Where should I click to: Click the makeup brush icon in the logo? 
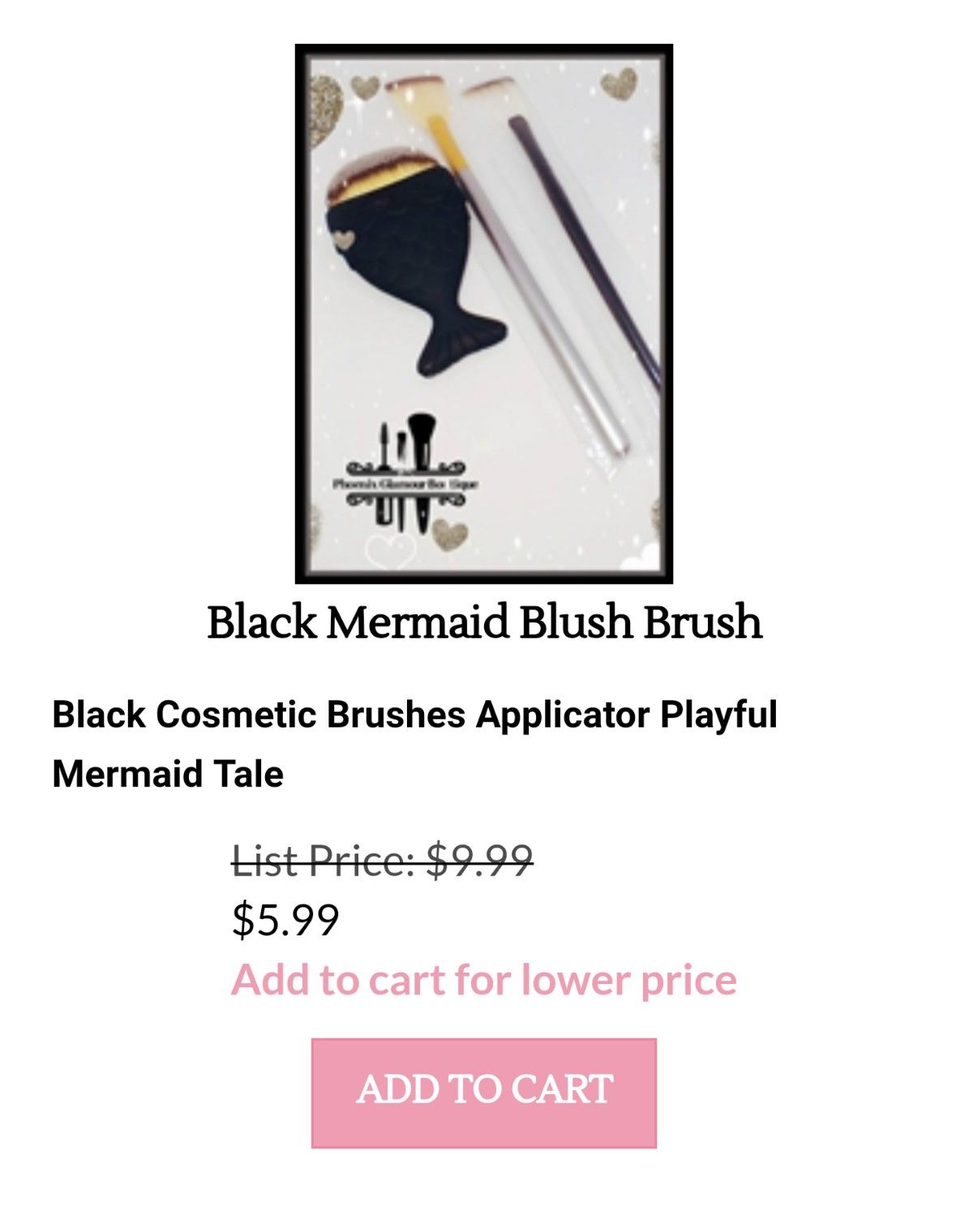pos(422,434)
